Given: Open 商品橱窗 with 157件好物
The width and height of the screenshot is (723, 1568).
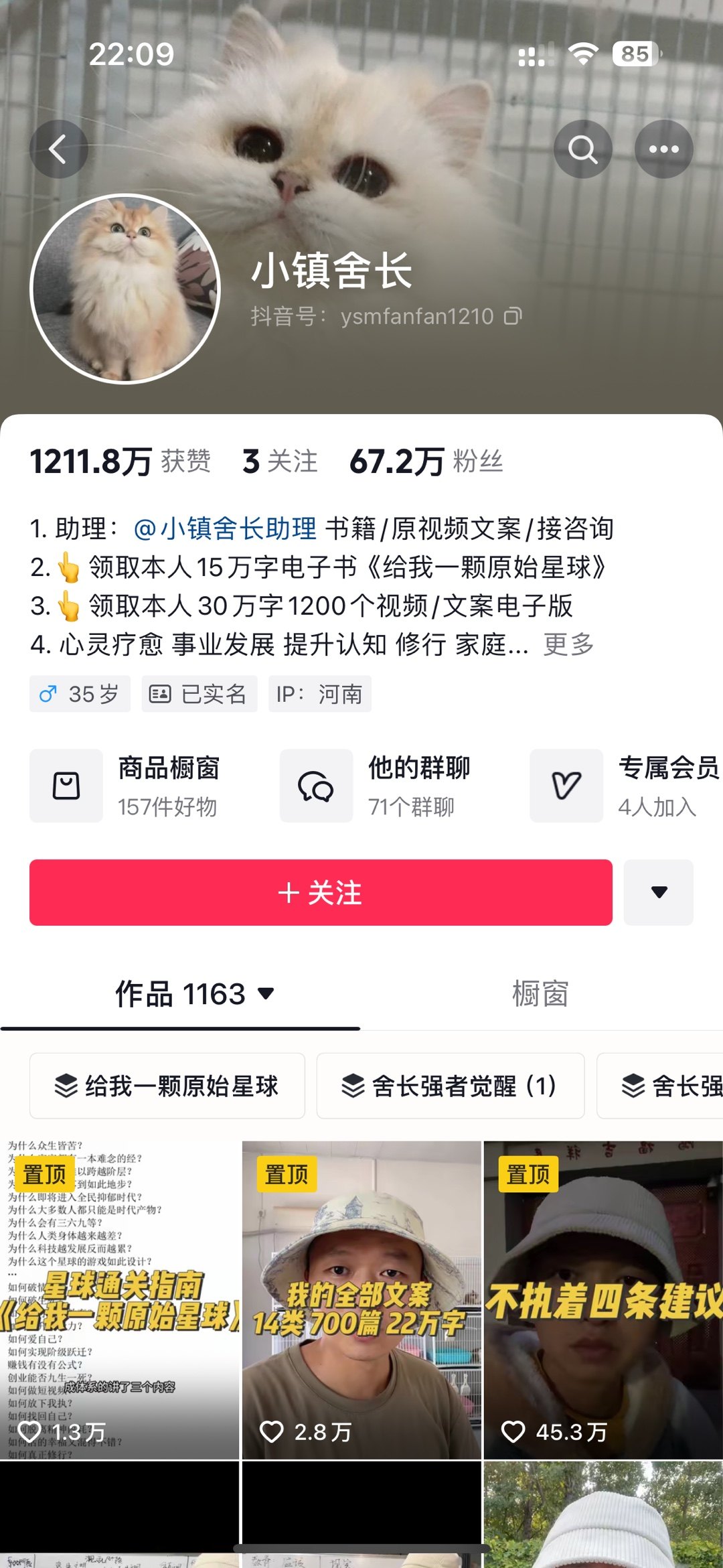Looking at the screenshot, I should [134, 786].
